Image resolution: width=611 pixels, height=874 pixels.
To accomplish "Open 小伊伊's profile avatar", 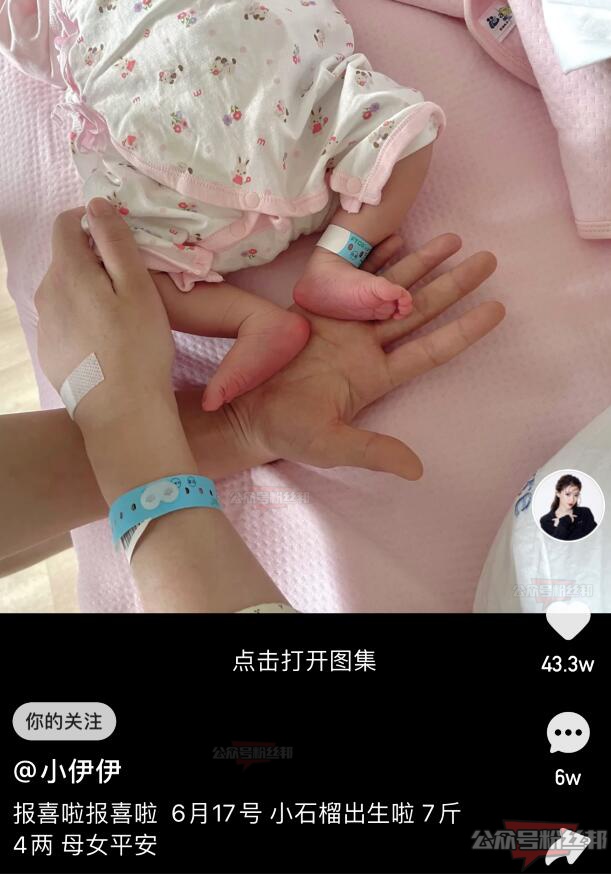I will click(x=567, y=506).
